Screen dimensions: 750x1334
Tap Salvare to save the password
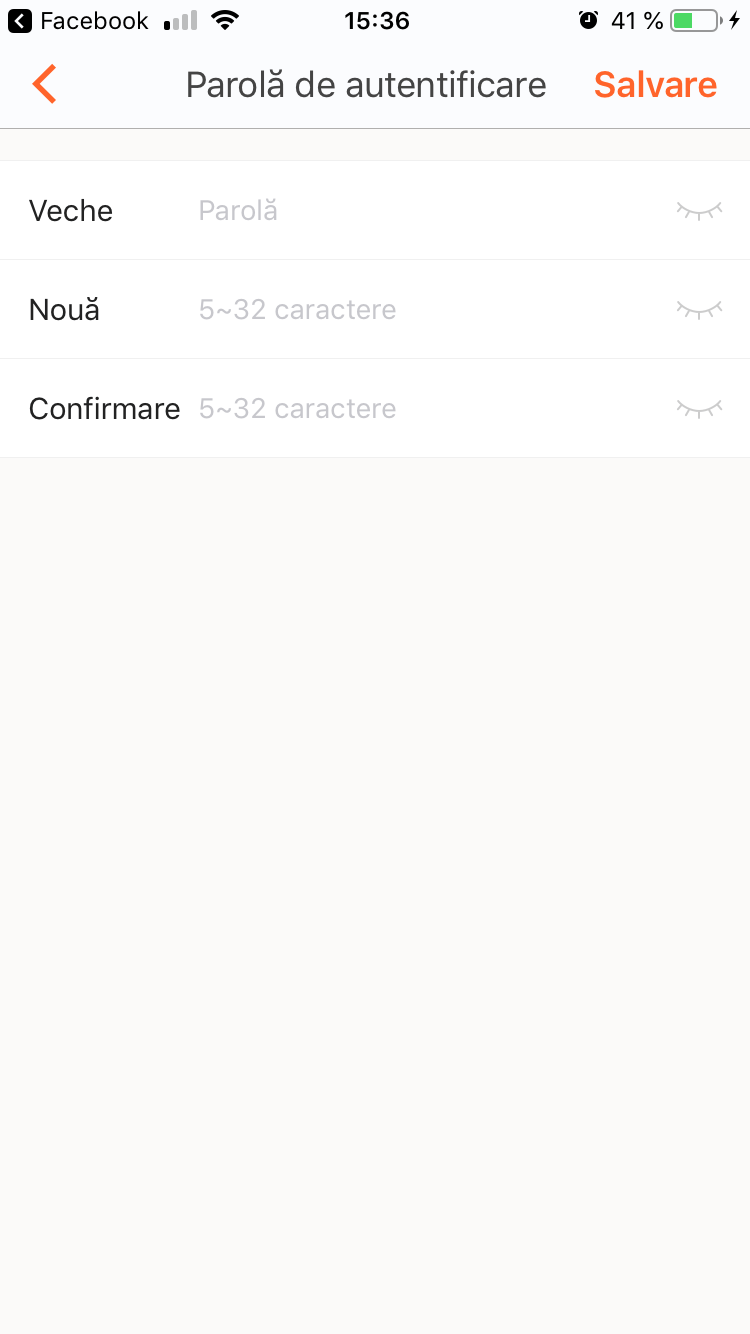[655, 85]
